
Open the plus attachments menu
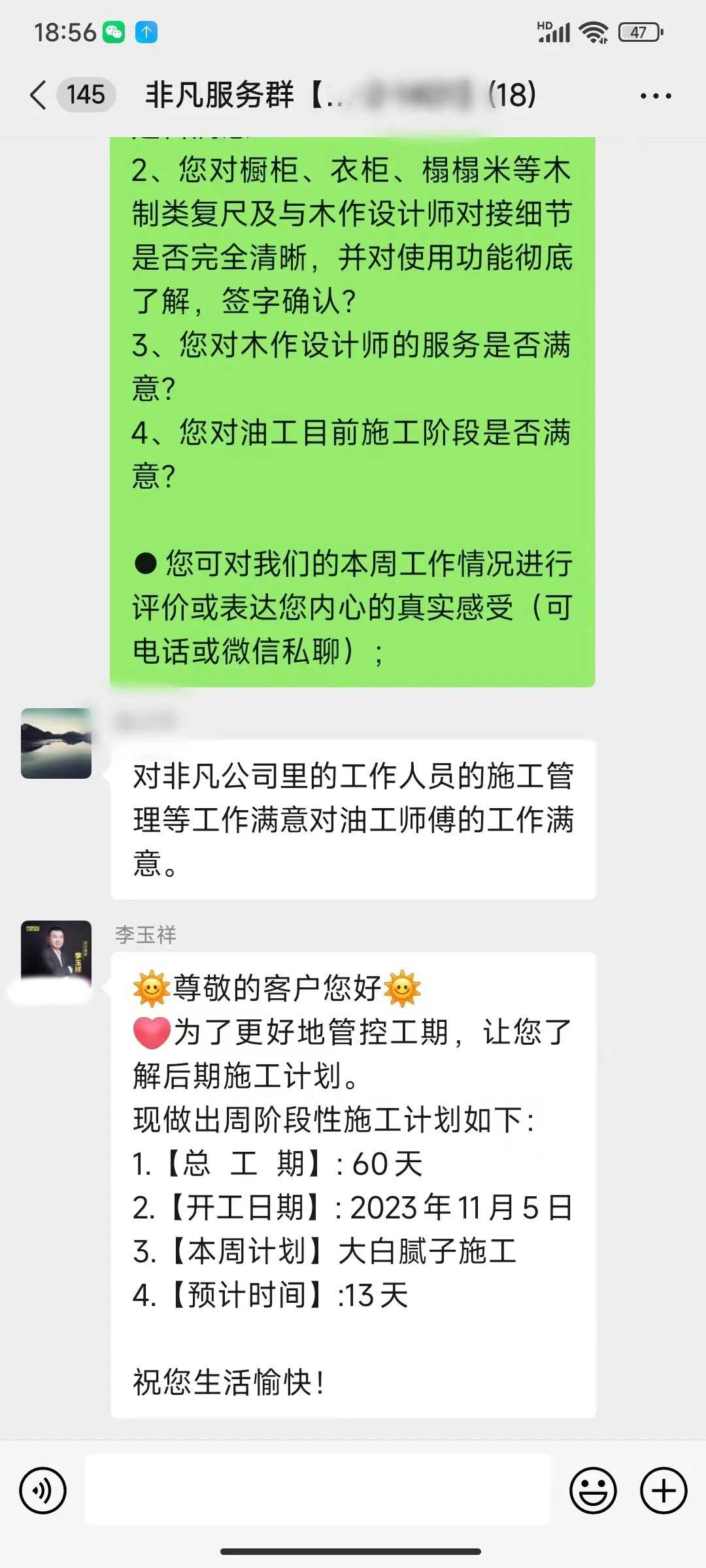[664, 1491]
